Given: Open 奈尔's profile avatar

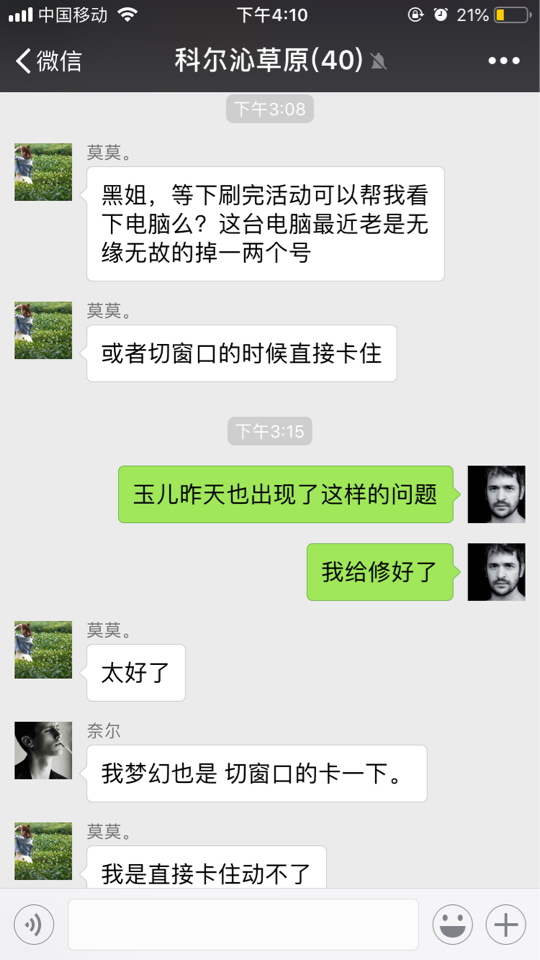Looking at the screenshot, I should (x=43, y=750).
